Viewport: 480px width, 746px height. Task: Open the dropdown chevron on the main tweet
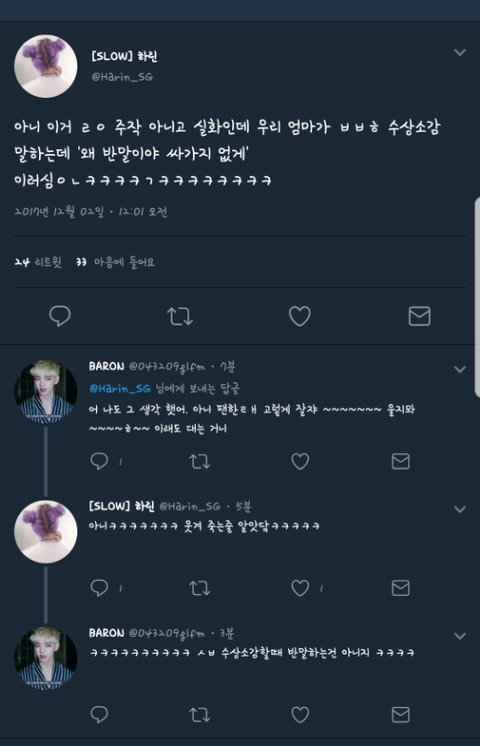tap(460, 52)
